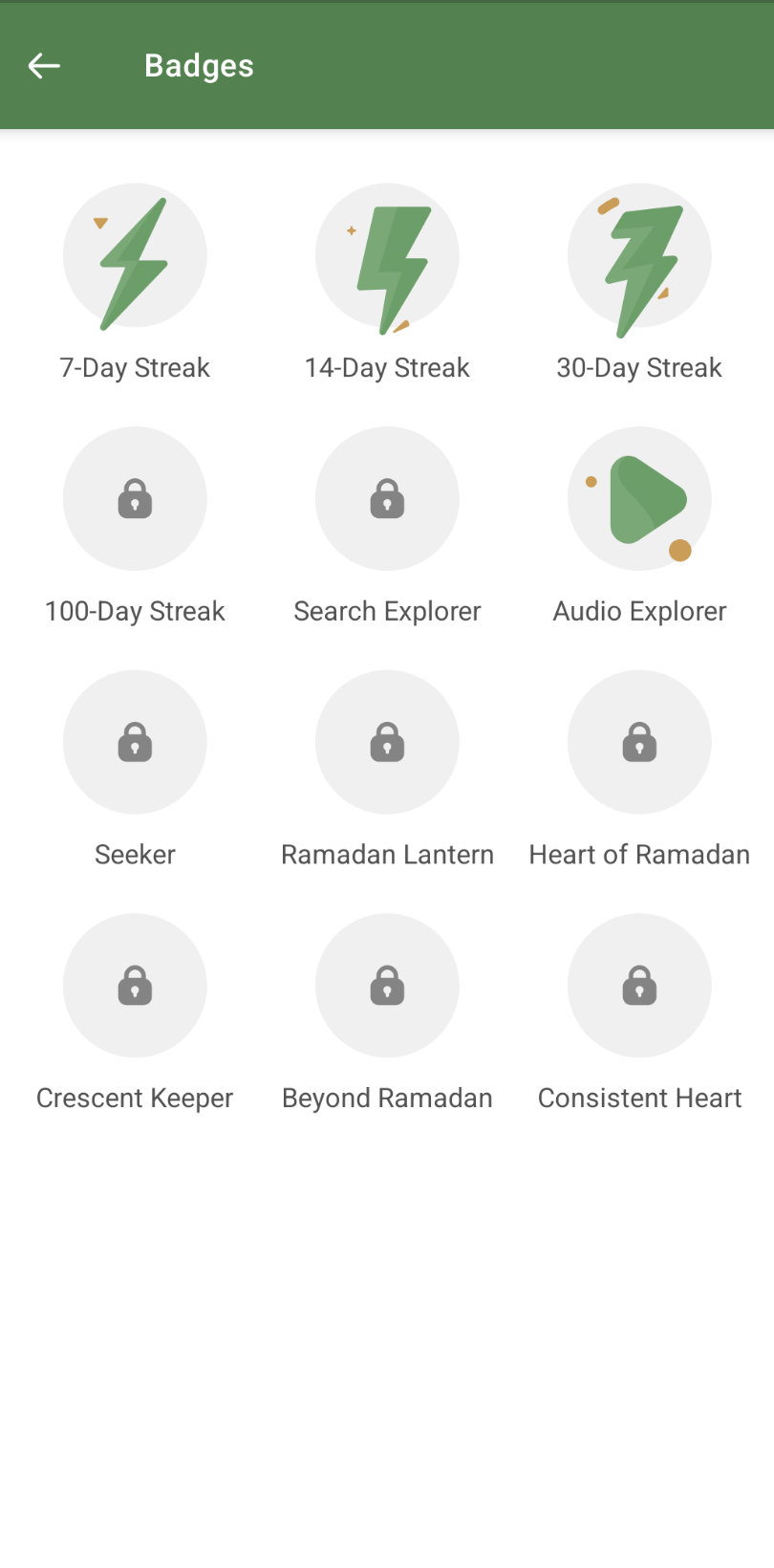774x1568 pixels.
Task: Go back from the Badges screen
Action: click(44, 66)
